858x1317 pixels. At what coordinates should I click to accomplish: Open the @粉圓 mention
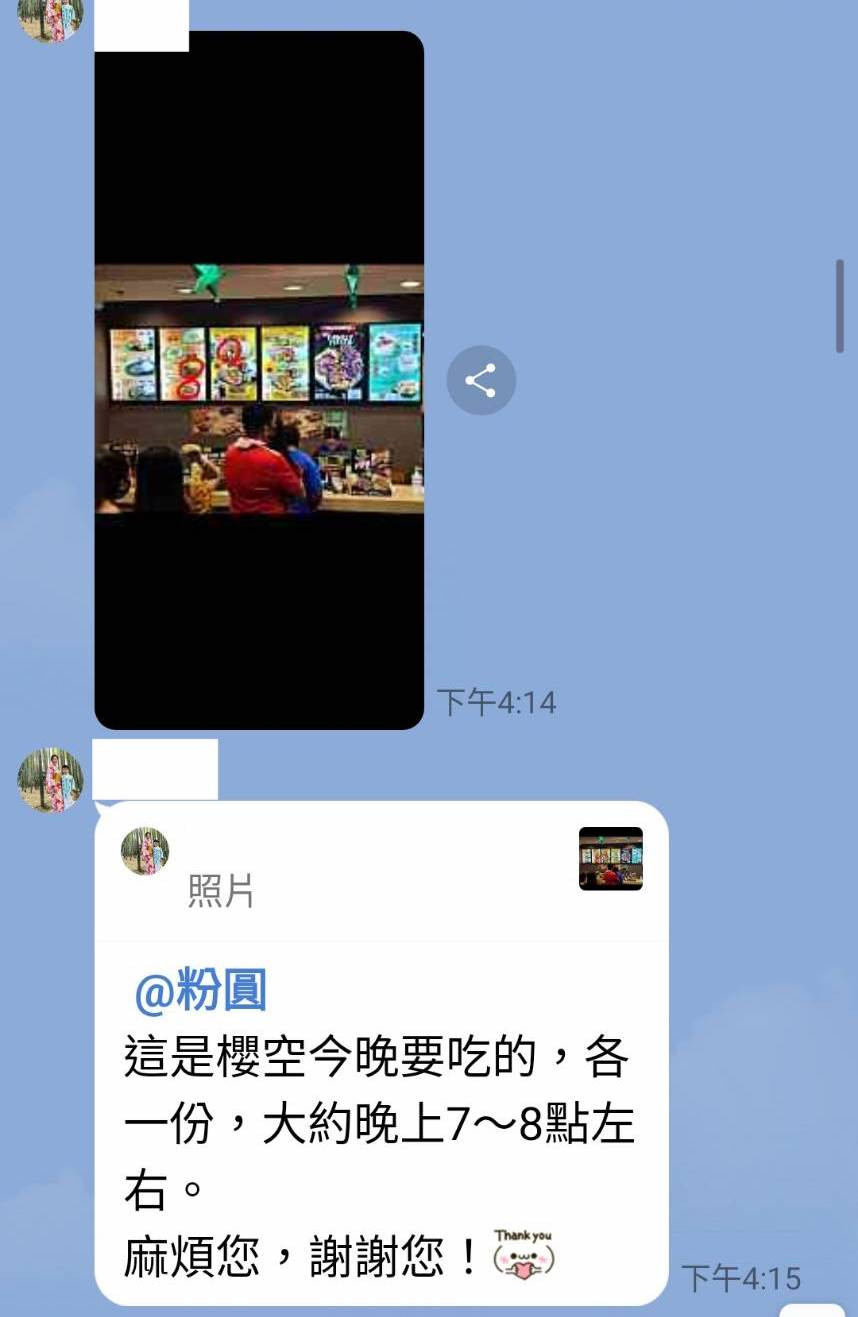200,992
